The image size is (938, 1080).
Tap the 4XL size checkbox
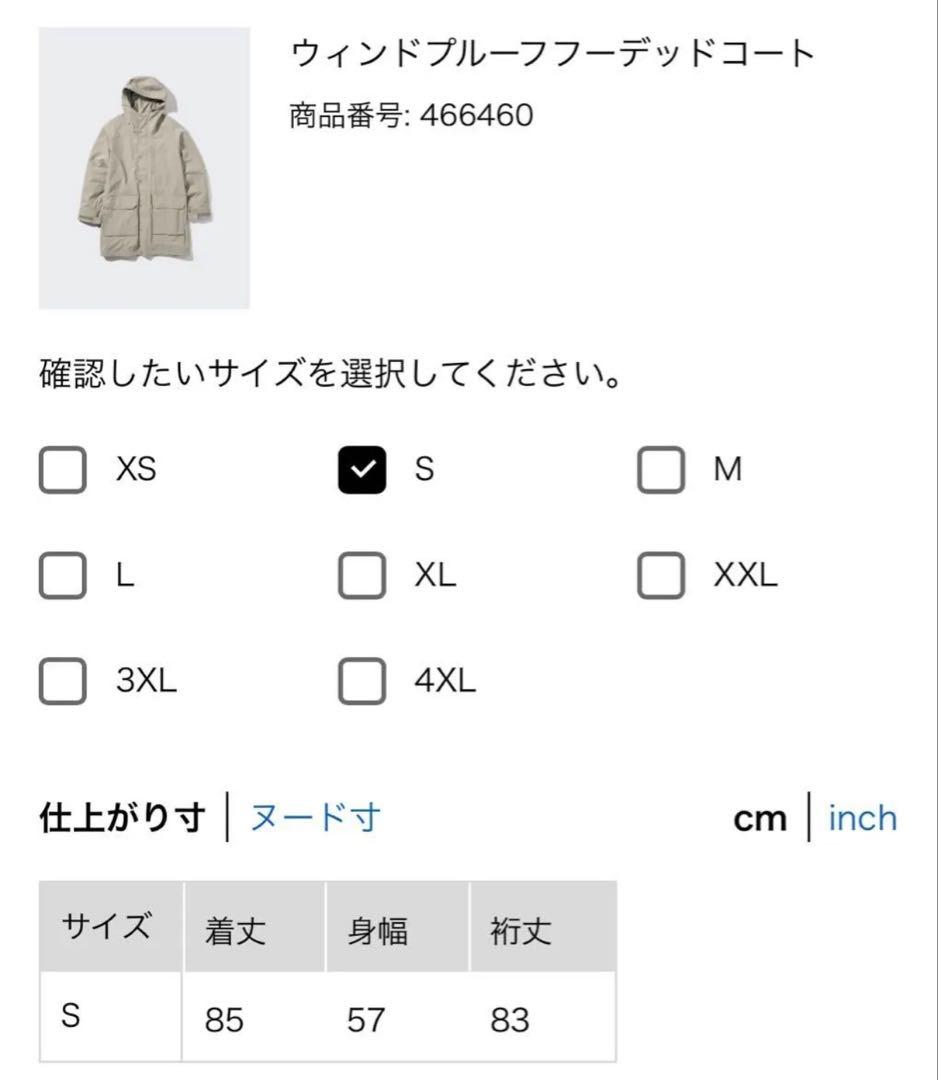[362, 681]
